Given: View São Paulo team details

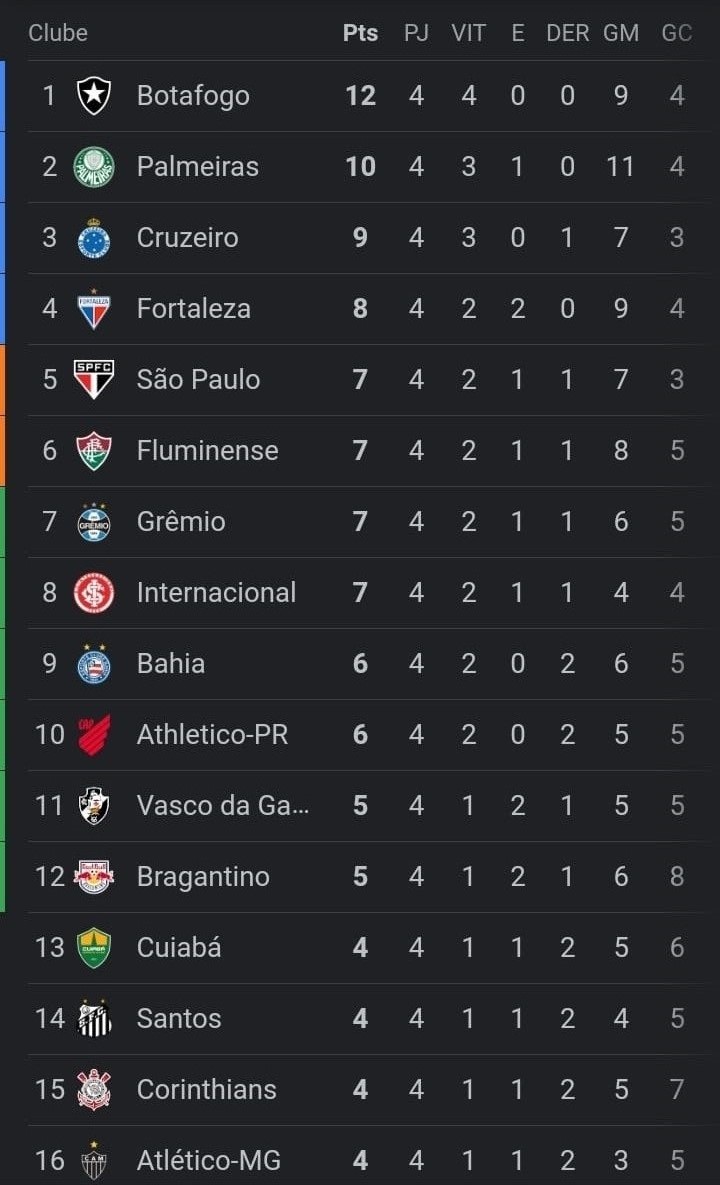Looking at the screenshot, I should 198,380.
